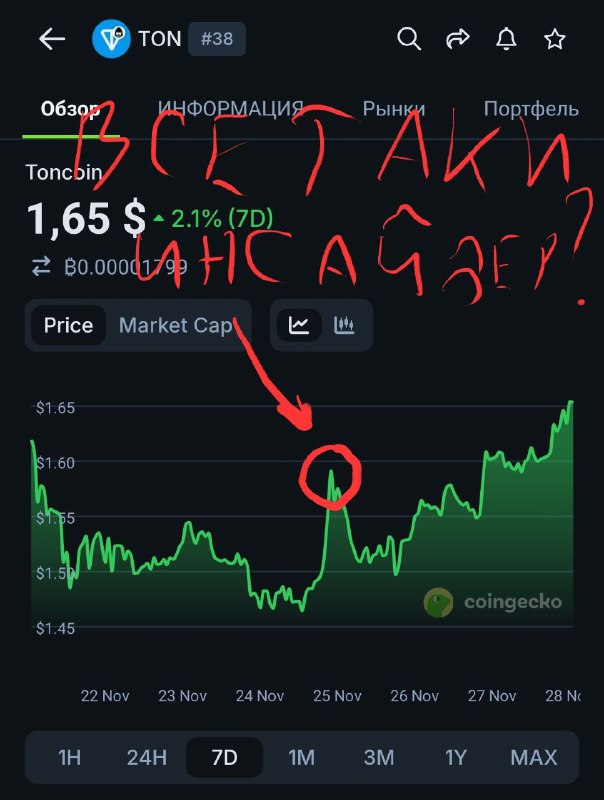This screenshot has height=800, width=604.
Task: Switch to the candlestick chart view
Action: coord(345,325)
